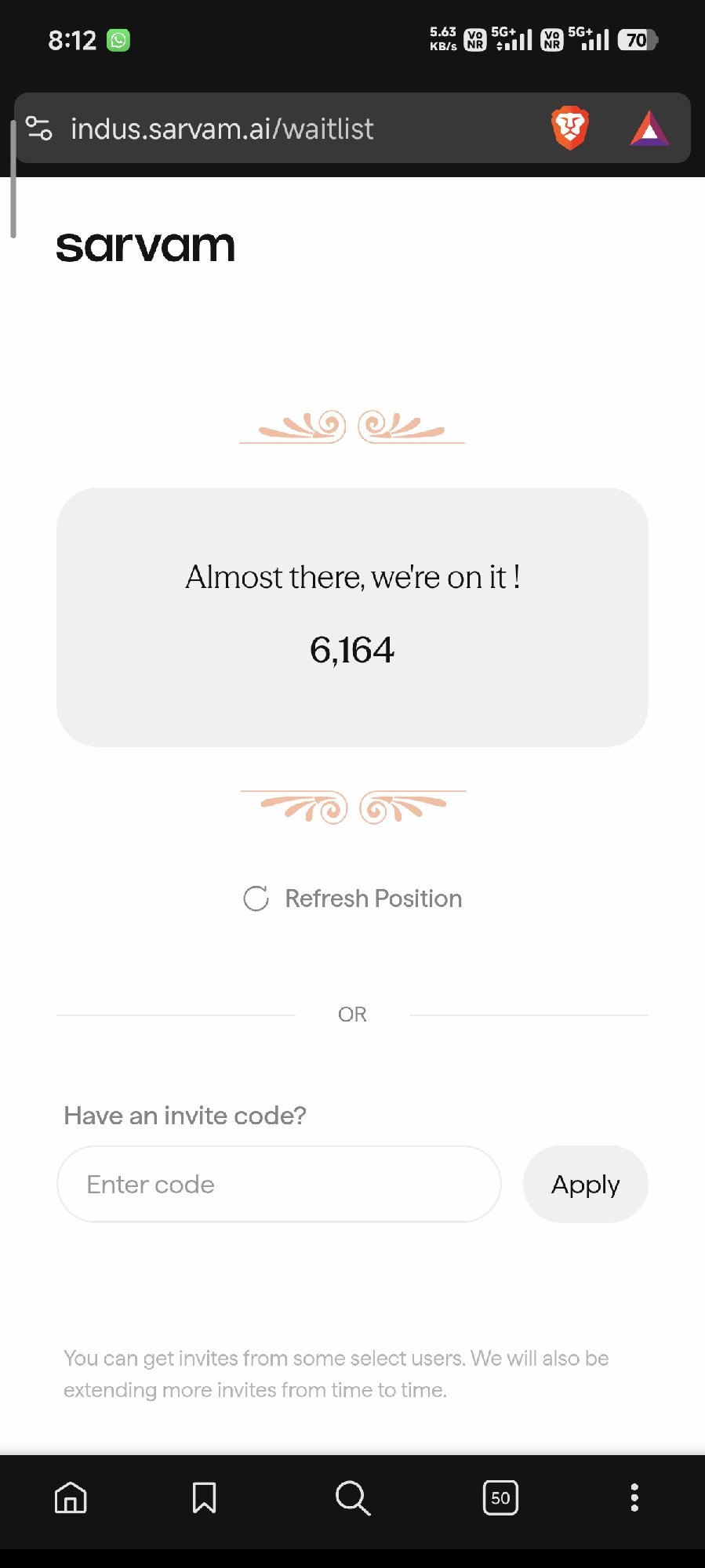Viewport: 705px width, 1568px height.
Task: Open the browser three-dot menu
Action: click(x=634, y=1497)
